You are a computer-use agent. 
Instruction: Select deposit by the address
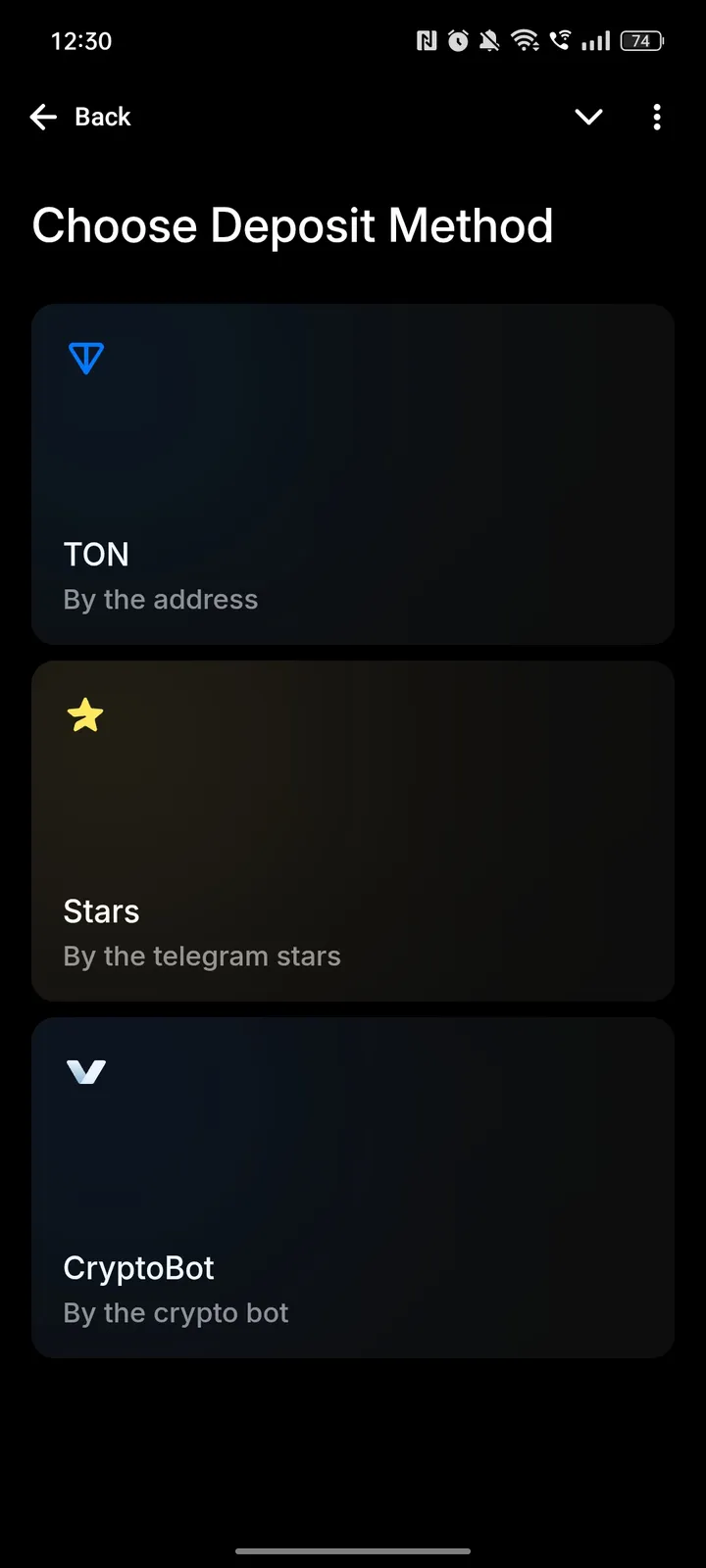pos(160,599)
